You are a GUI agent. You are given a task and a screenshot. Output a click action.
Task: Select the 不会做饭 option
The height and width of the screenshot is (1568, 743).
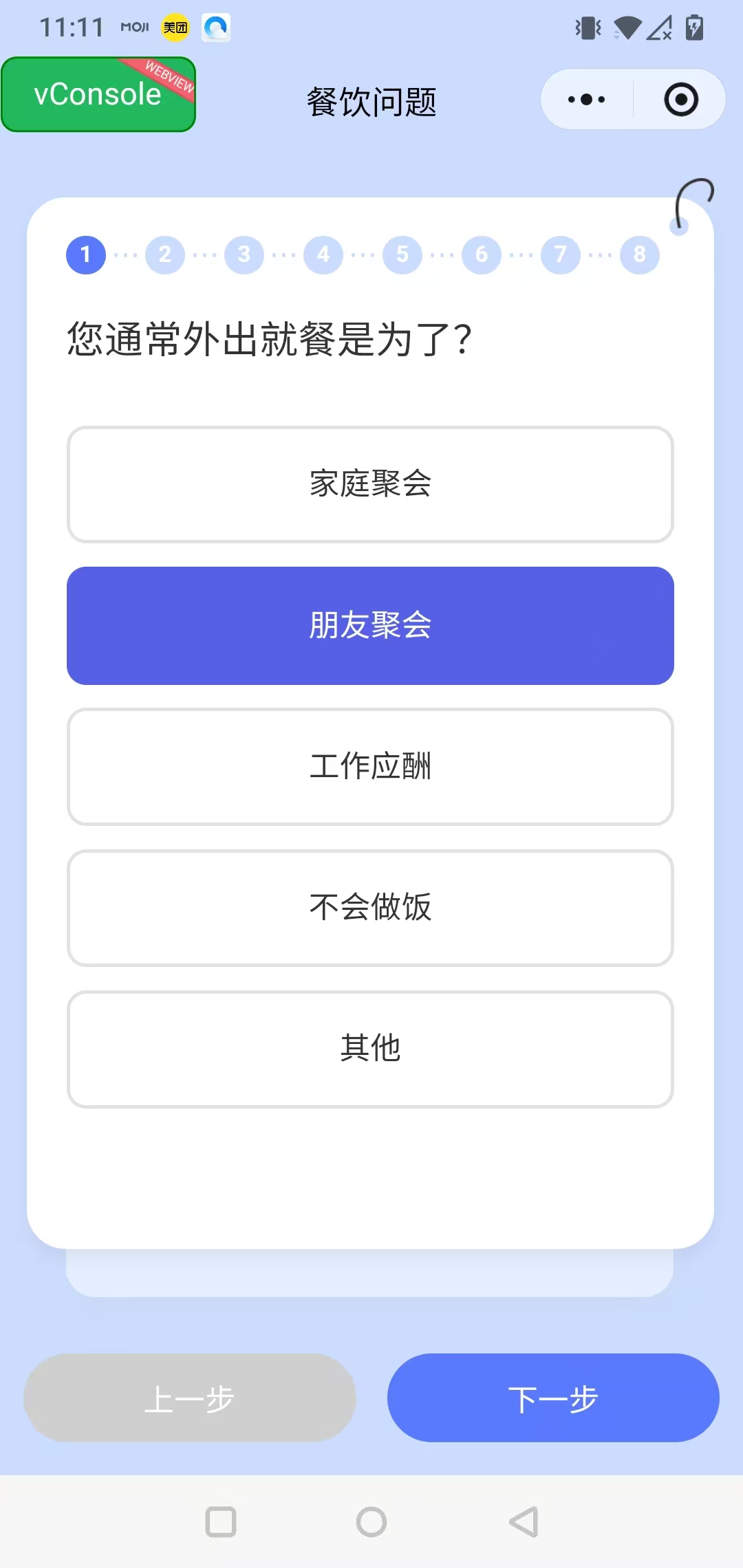click(x=370, y=907)
